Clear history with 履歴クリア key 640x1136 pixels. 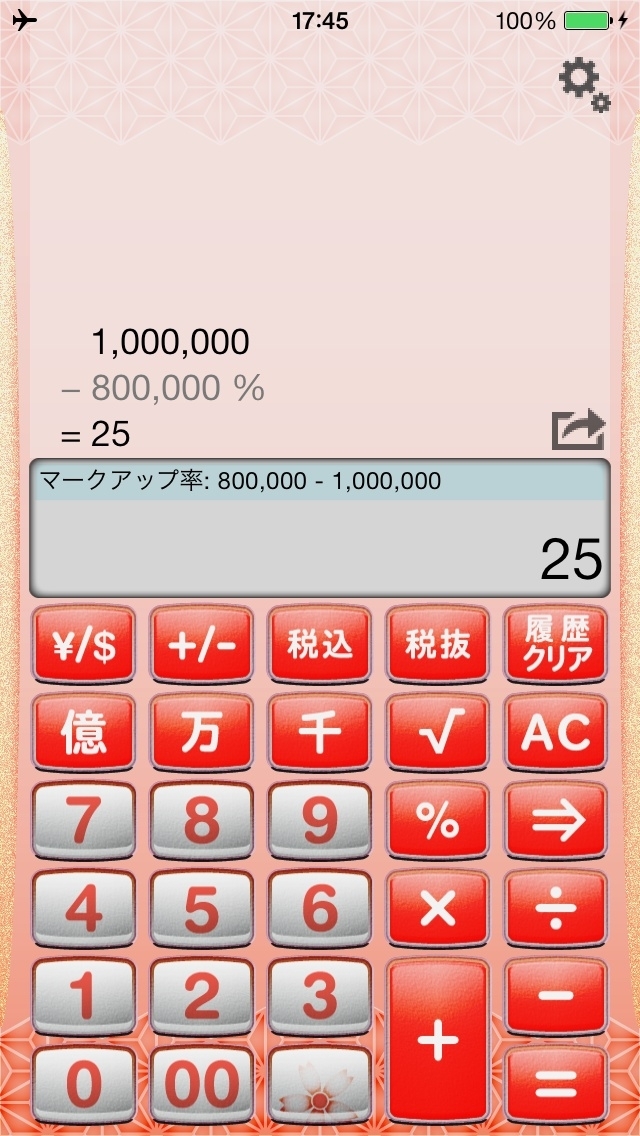(556, 645)
